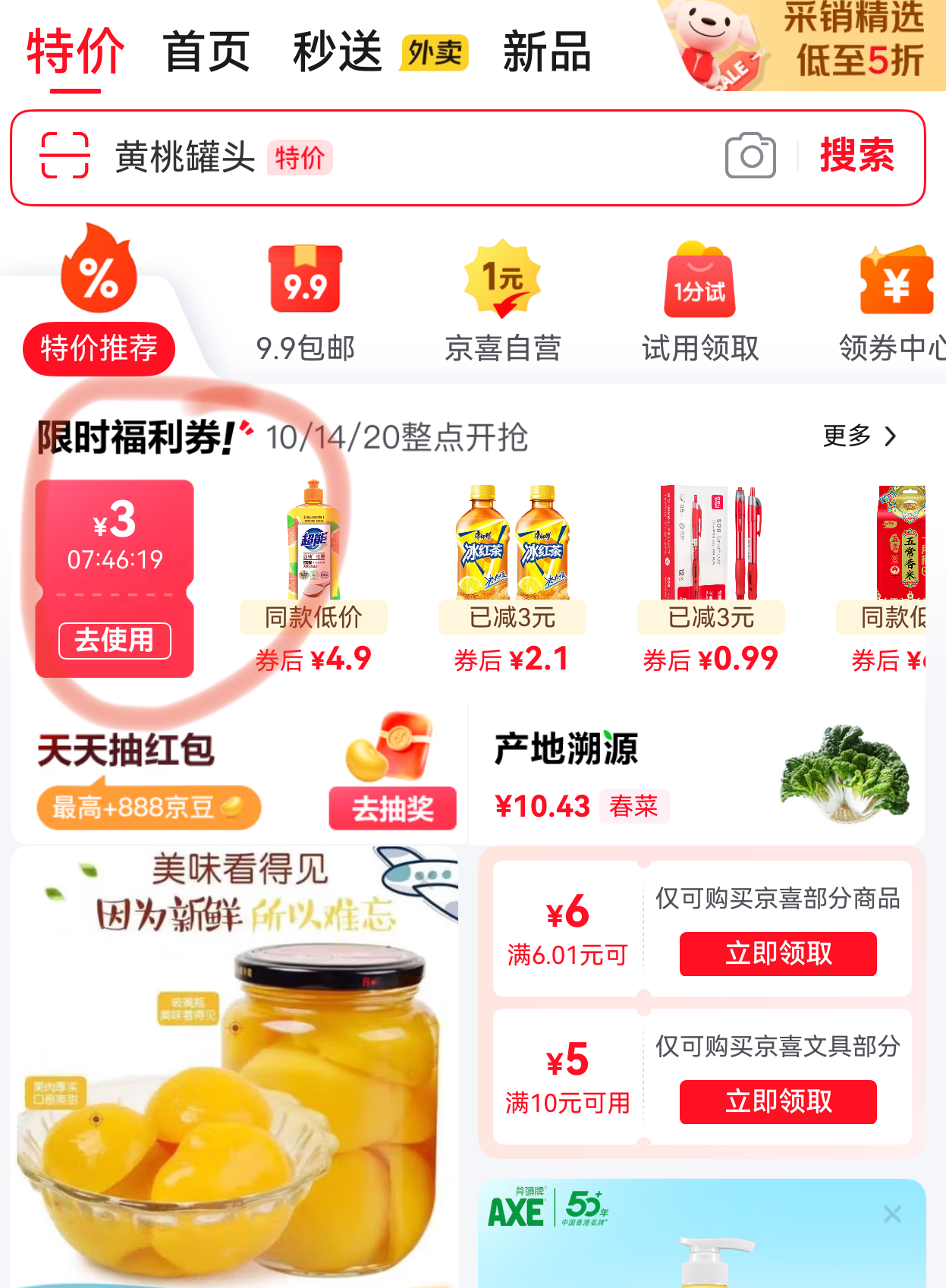Claim the ¥6 coupon with 立即领取
Image resolution: width=946 pixels, height=1288 pixels.
pyautogui.click(x=778, y=953)
